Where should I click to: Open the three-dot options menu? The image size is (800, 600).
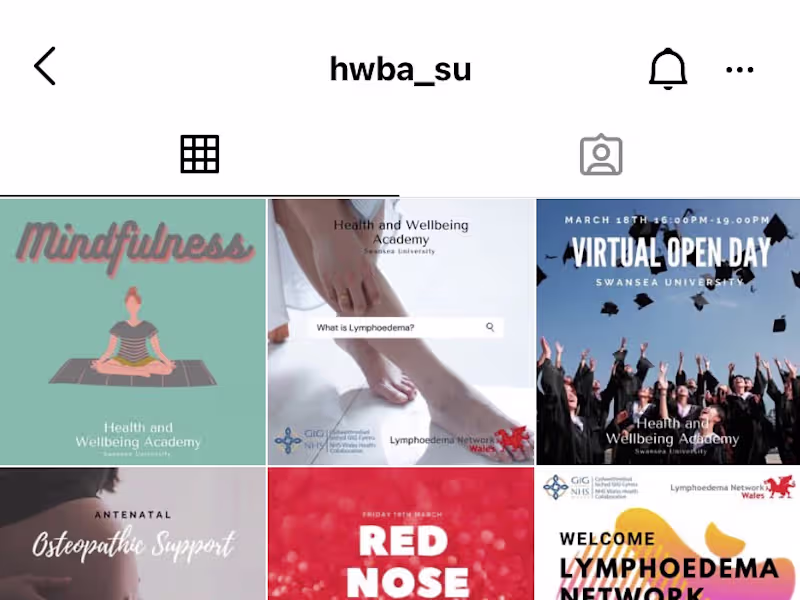point(740,69)
